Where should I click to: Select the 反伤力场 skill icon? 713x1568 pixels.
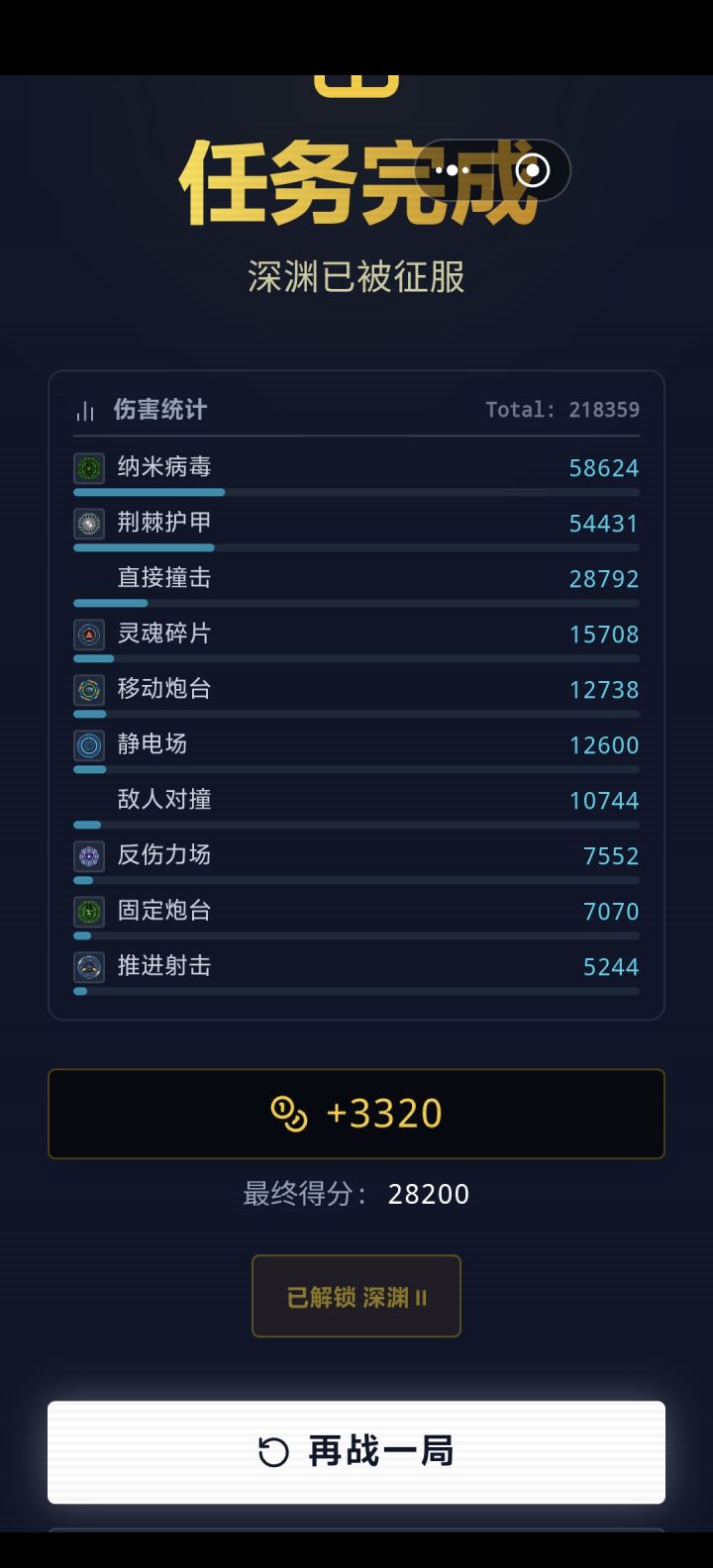(x=90, y=856)
